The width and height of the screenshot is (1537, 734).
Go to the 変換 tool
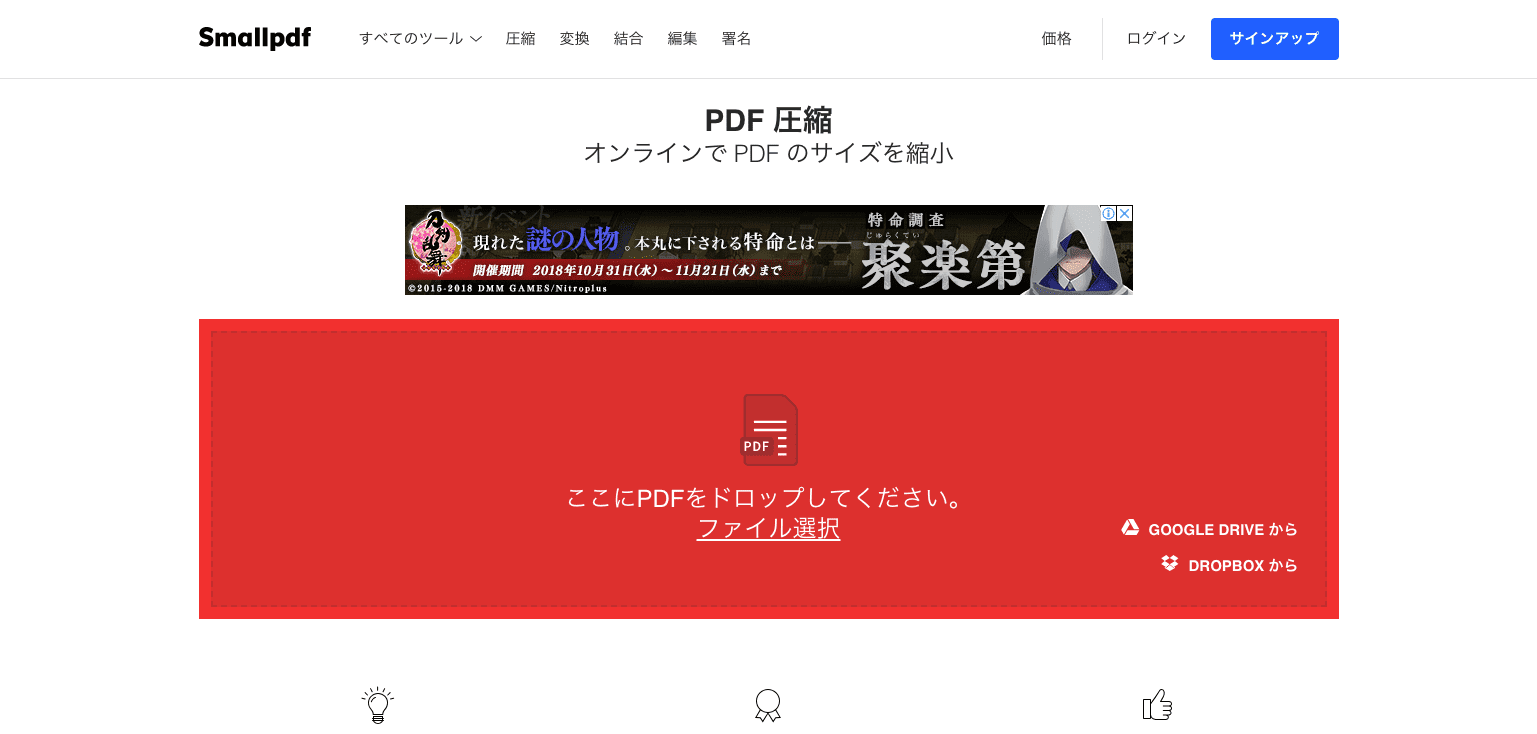pos(574,39)
